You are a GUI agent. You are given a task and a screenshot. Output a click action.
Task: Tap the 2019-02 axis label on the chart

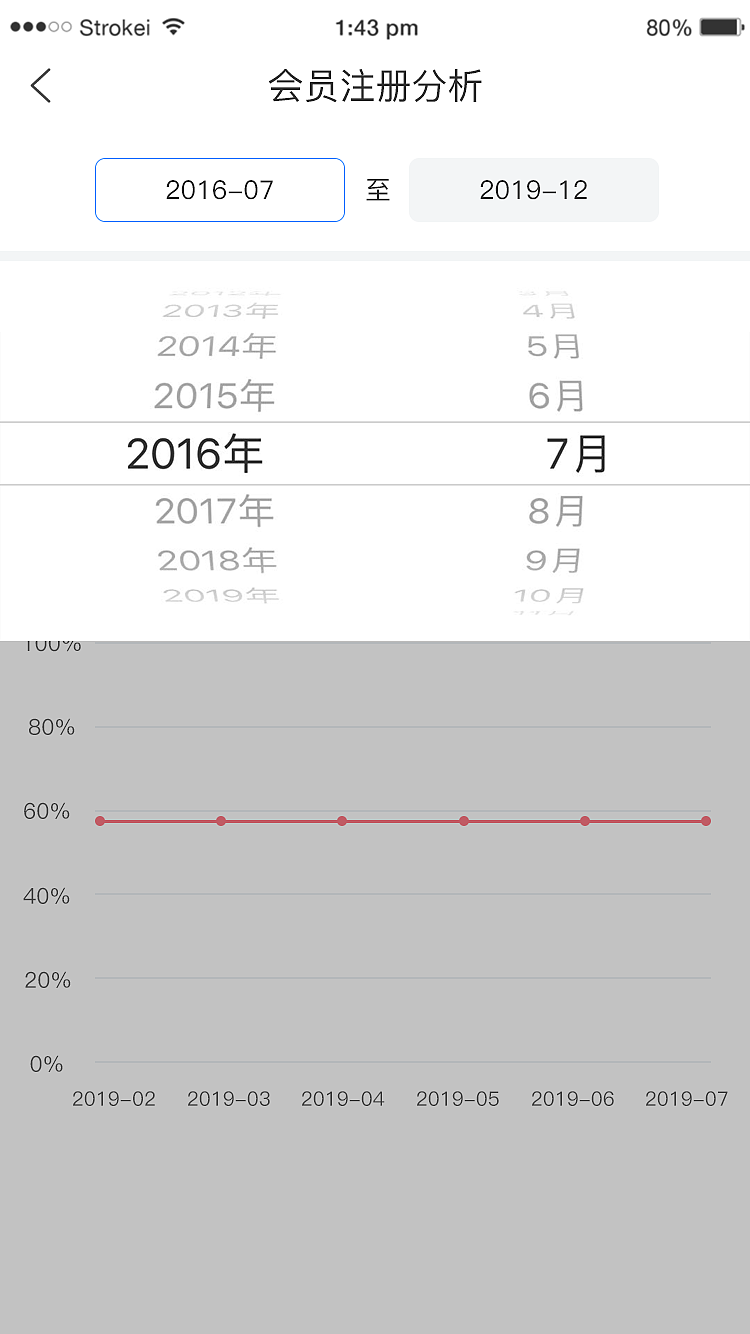113,1098
